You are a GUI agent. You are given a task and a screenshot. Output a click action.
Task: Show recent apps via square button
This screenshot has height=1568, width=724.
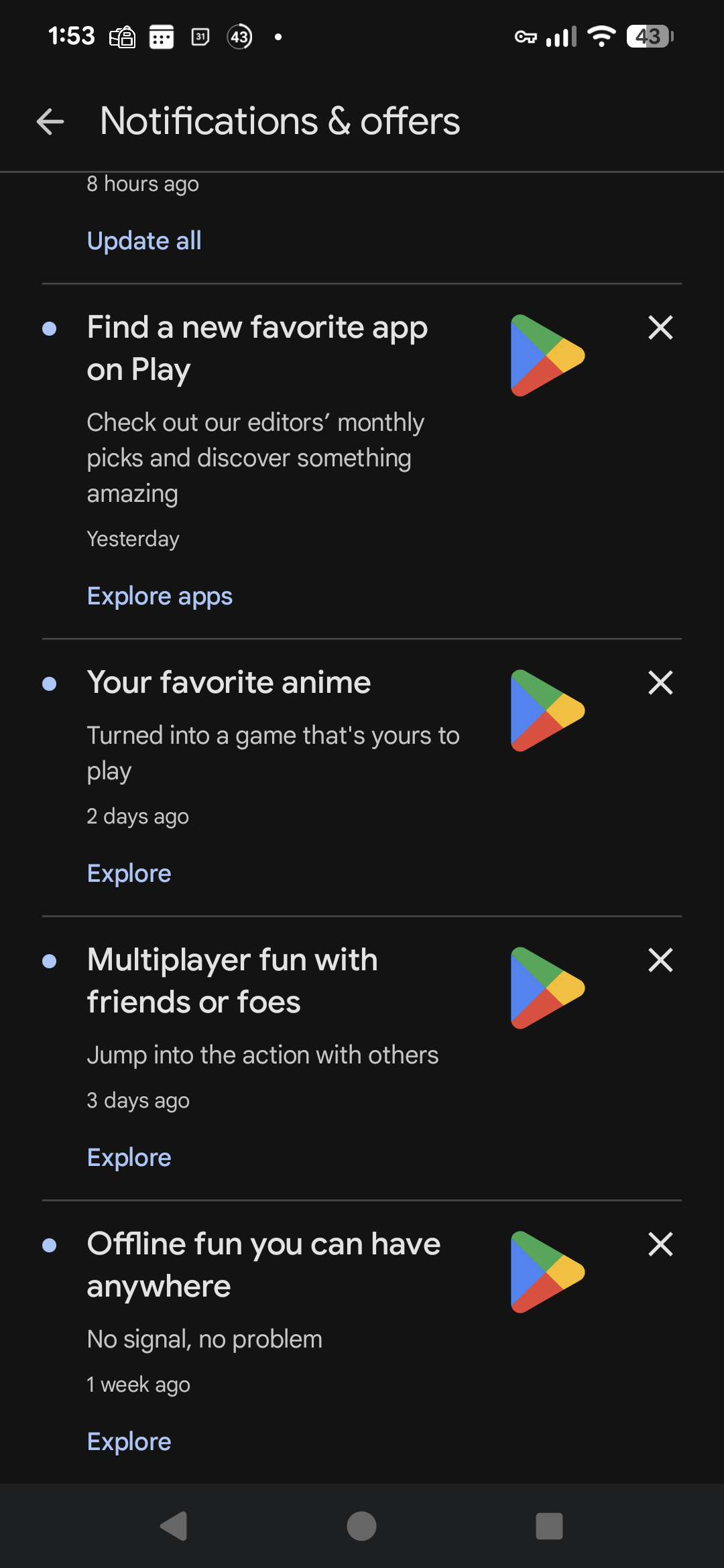pos(549,1526)
